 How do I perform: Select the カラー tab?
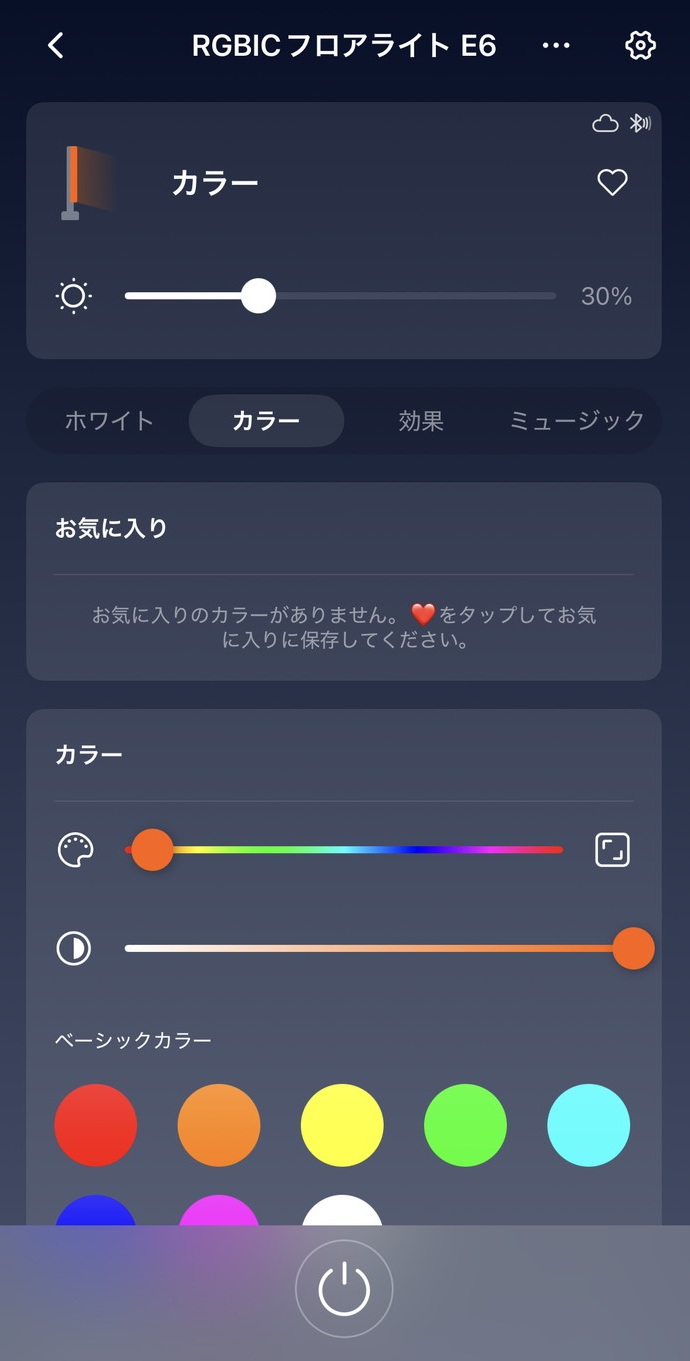point(266,421)
